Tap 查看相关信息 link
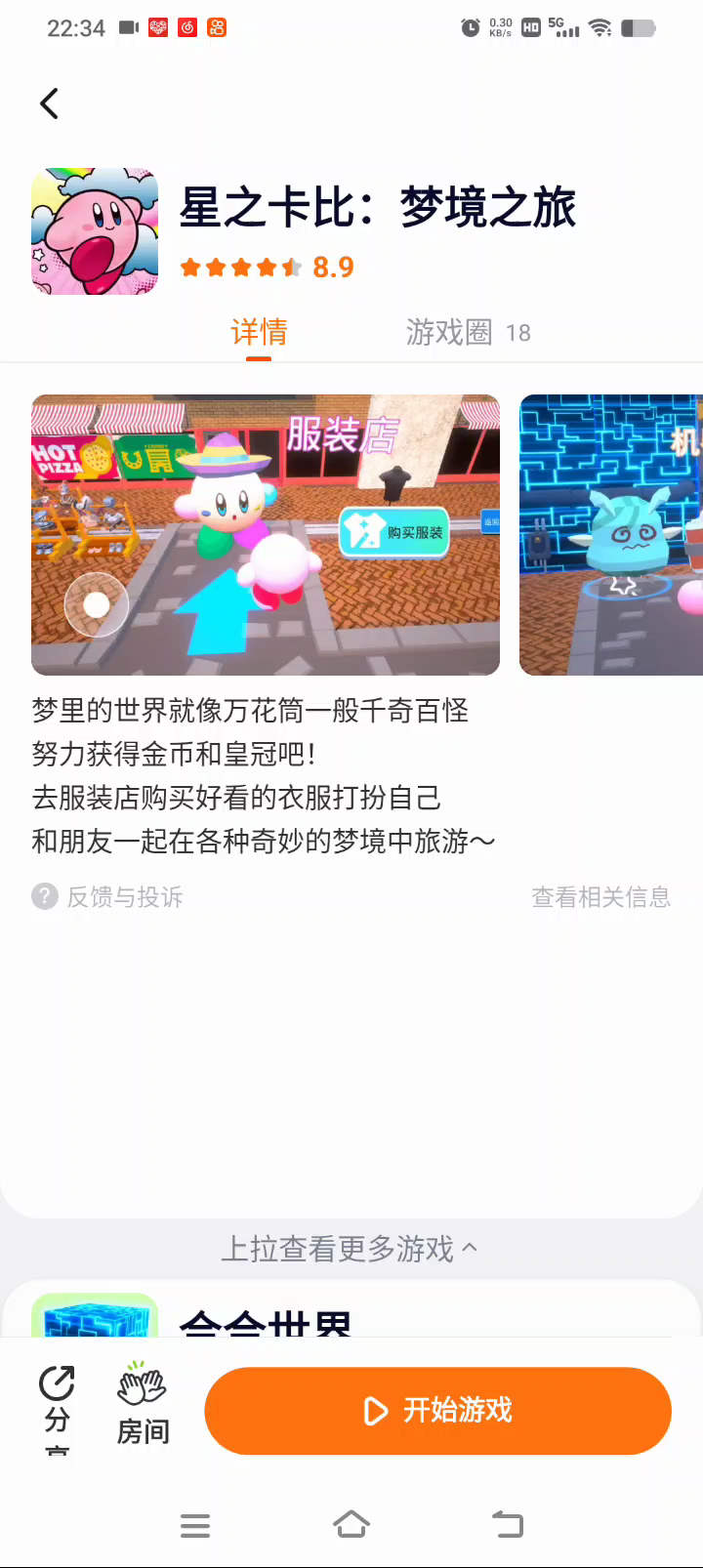 [x=600, y=896]
